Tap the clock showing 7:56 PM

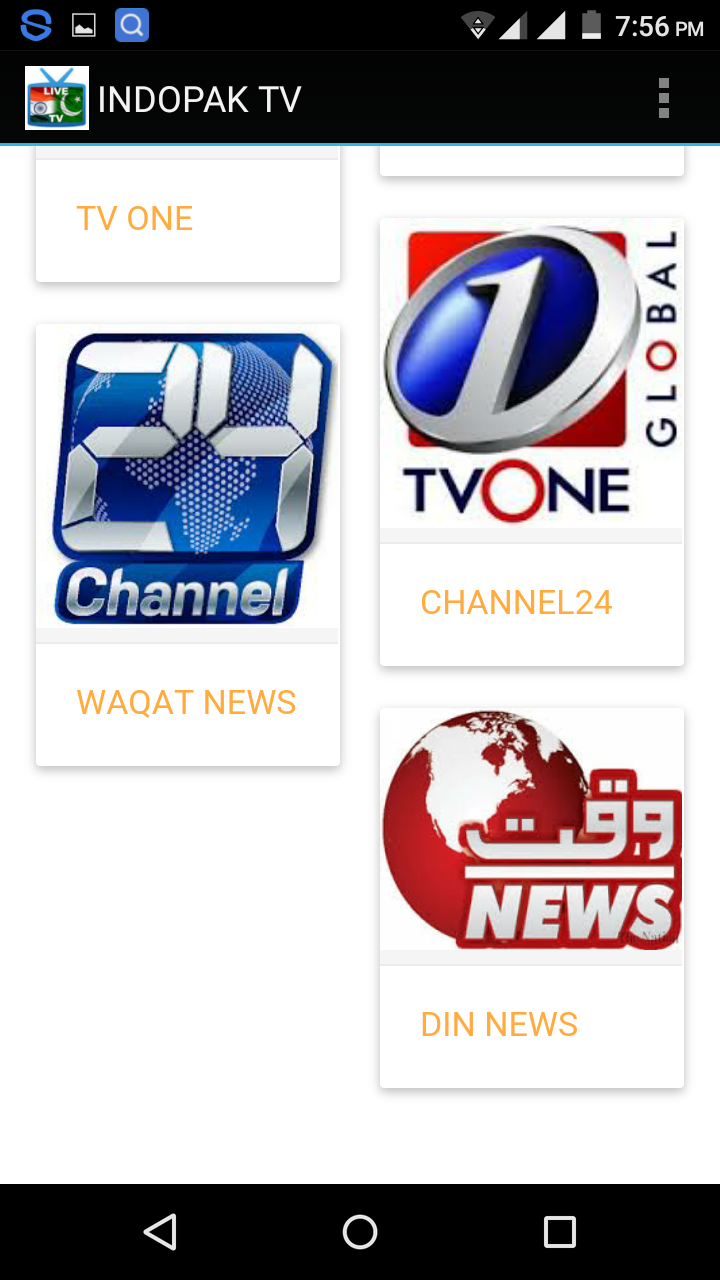coord(663,25)
